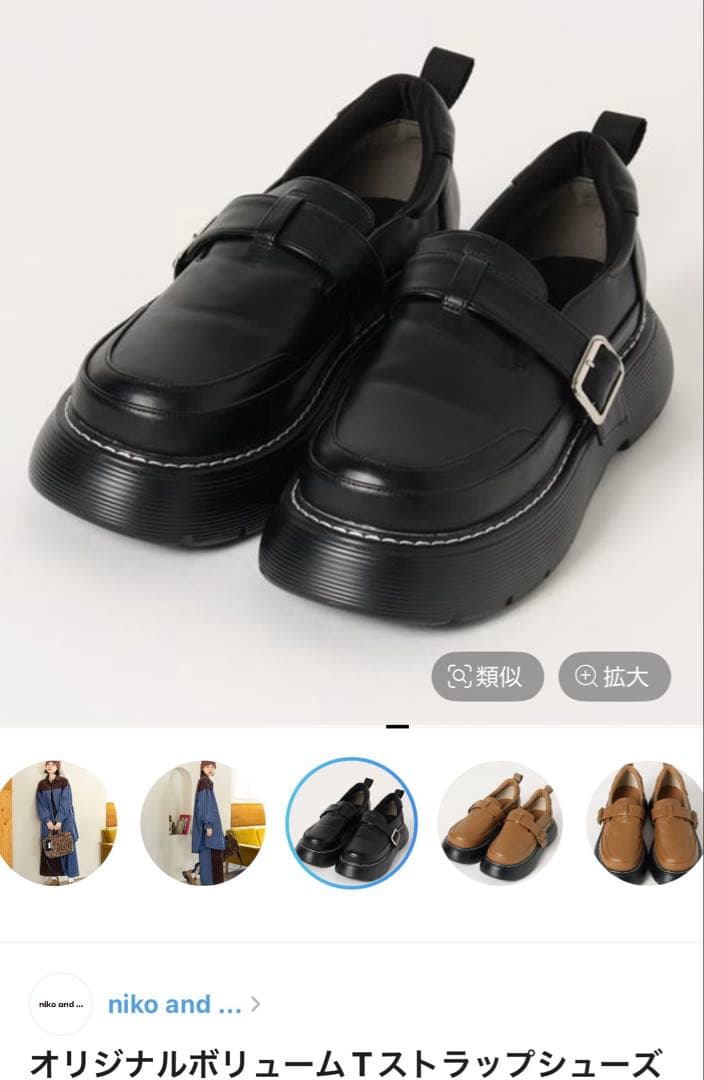Screen dimensions: 704x1080
Task: Select the second model thumbnail with yellow sofa
Action: pos(203,823)
